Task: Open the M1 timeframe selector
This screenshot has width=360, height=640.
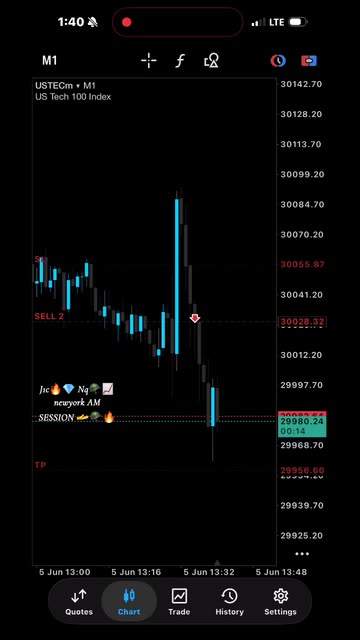Action: click(x=49, y=61)
